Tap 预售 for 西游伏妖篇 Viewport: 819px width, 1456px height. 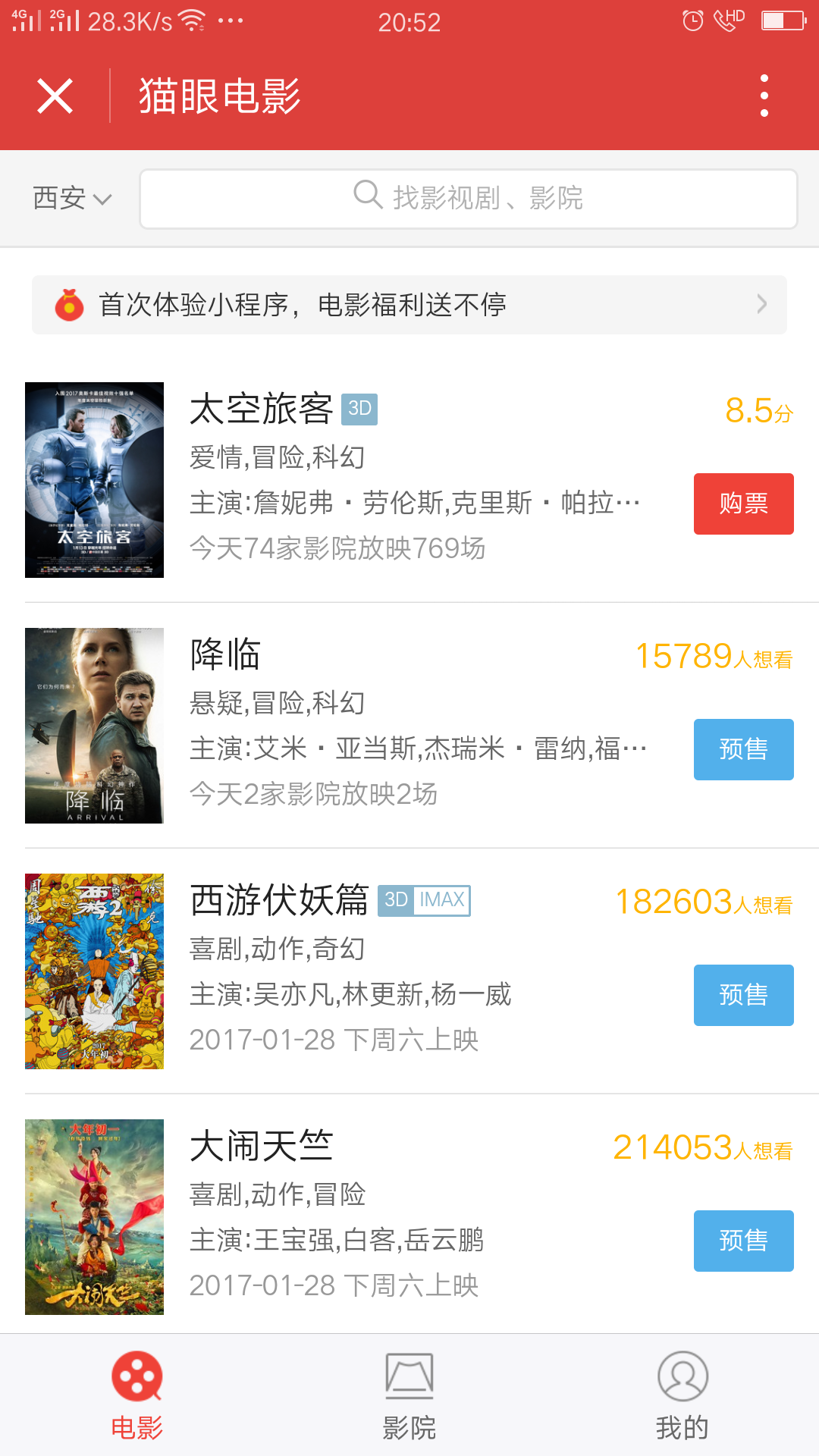point(743,995)
